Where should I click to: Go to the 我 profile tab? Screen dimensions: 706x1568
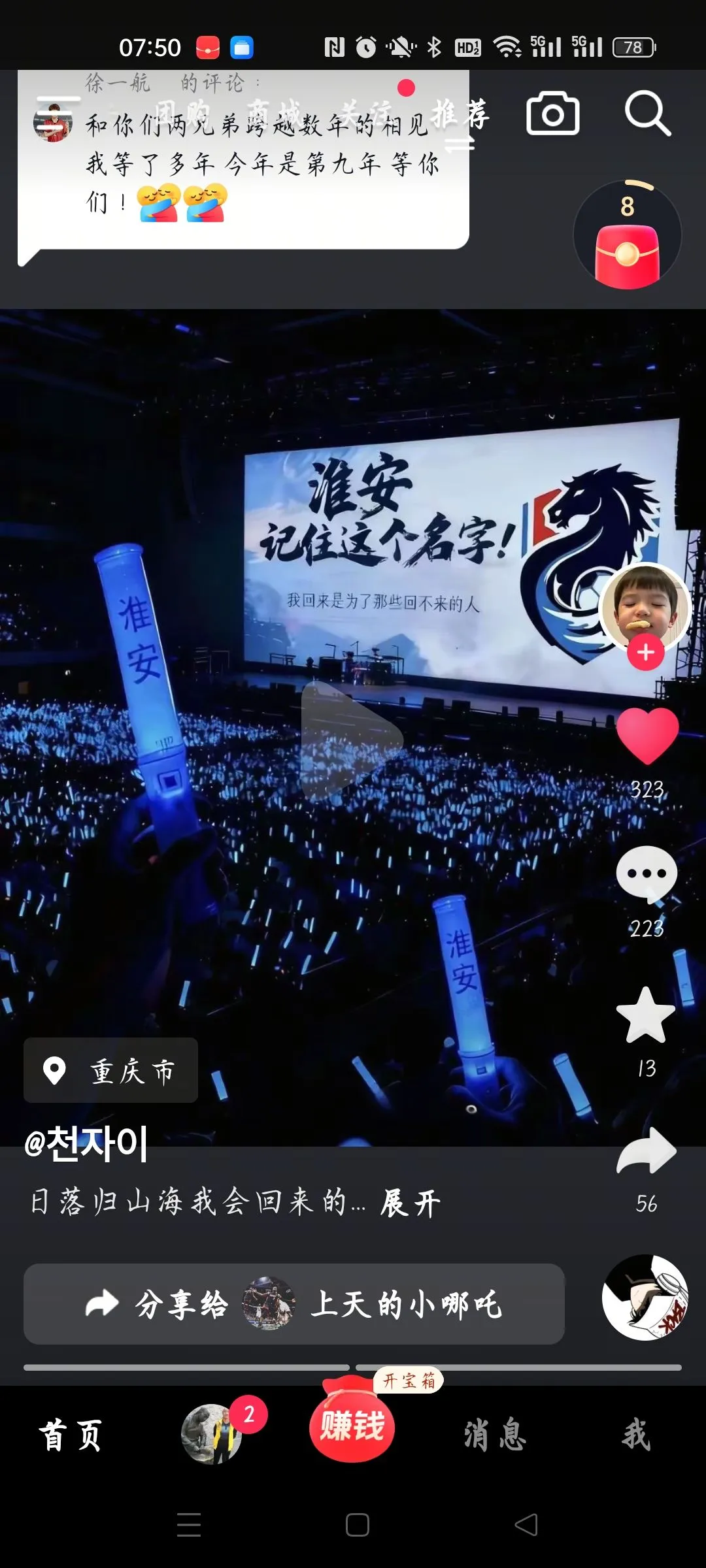[x=636, y=1434]
